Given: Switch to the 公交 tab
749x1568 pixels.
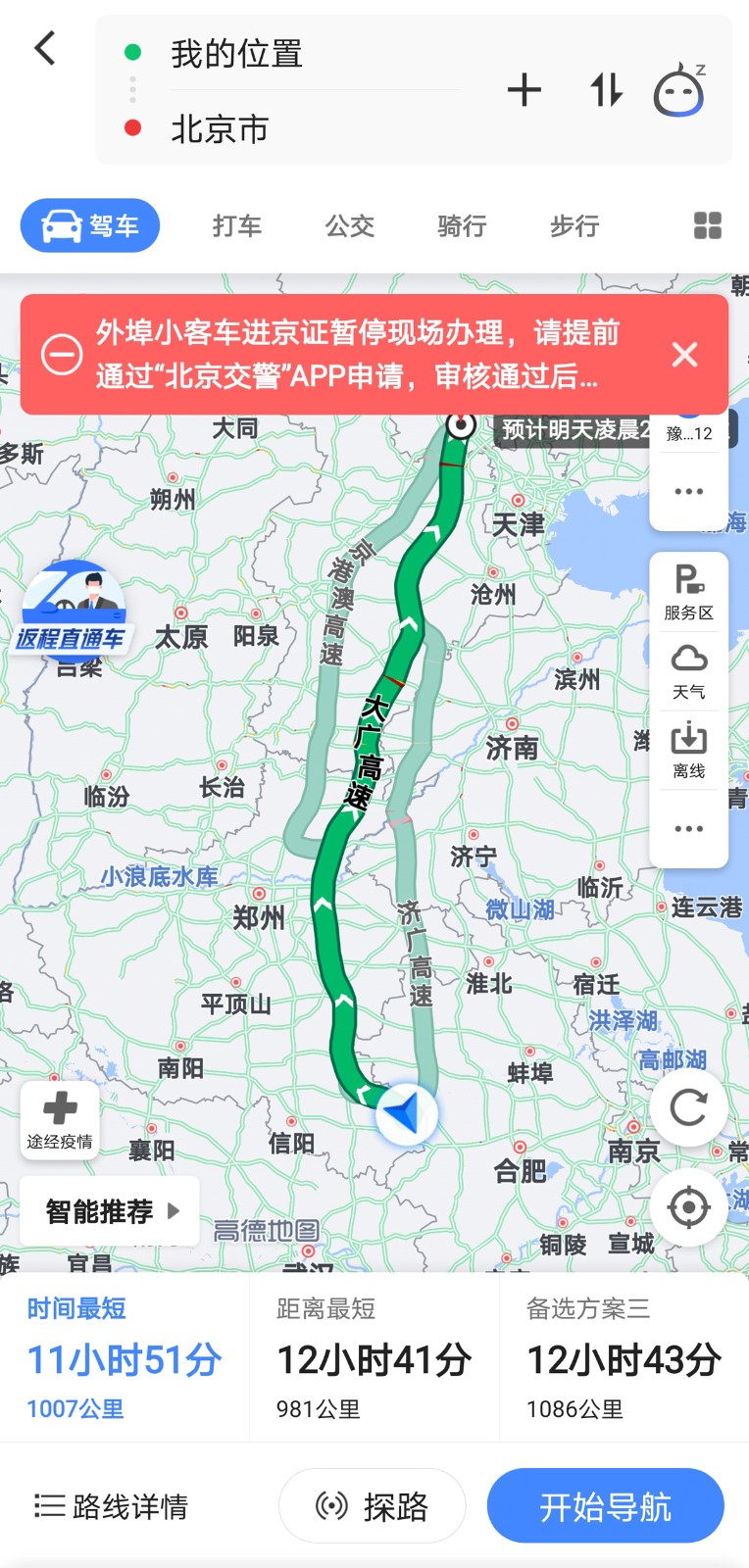Looking at the screenshot, I should tap(350, 226).
